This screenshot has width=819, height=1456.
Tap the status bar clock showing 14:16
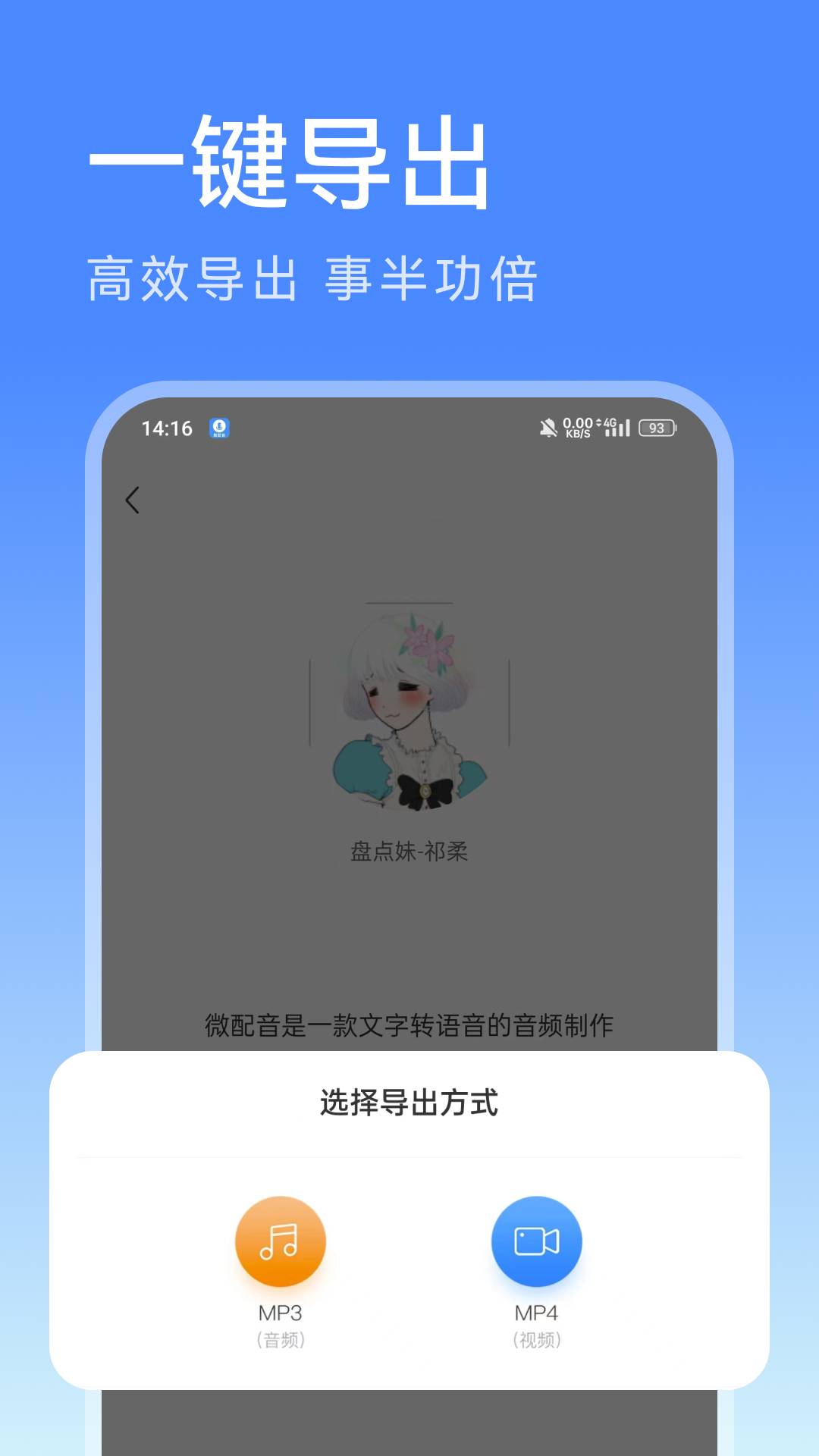165,427
